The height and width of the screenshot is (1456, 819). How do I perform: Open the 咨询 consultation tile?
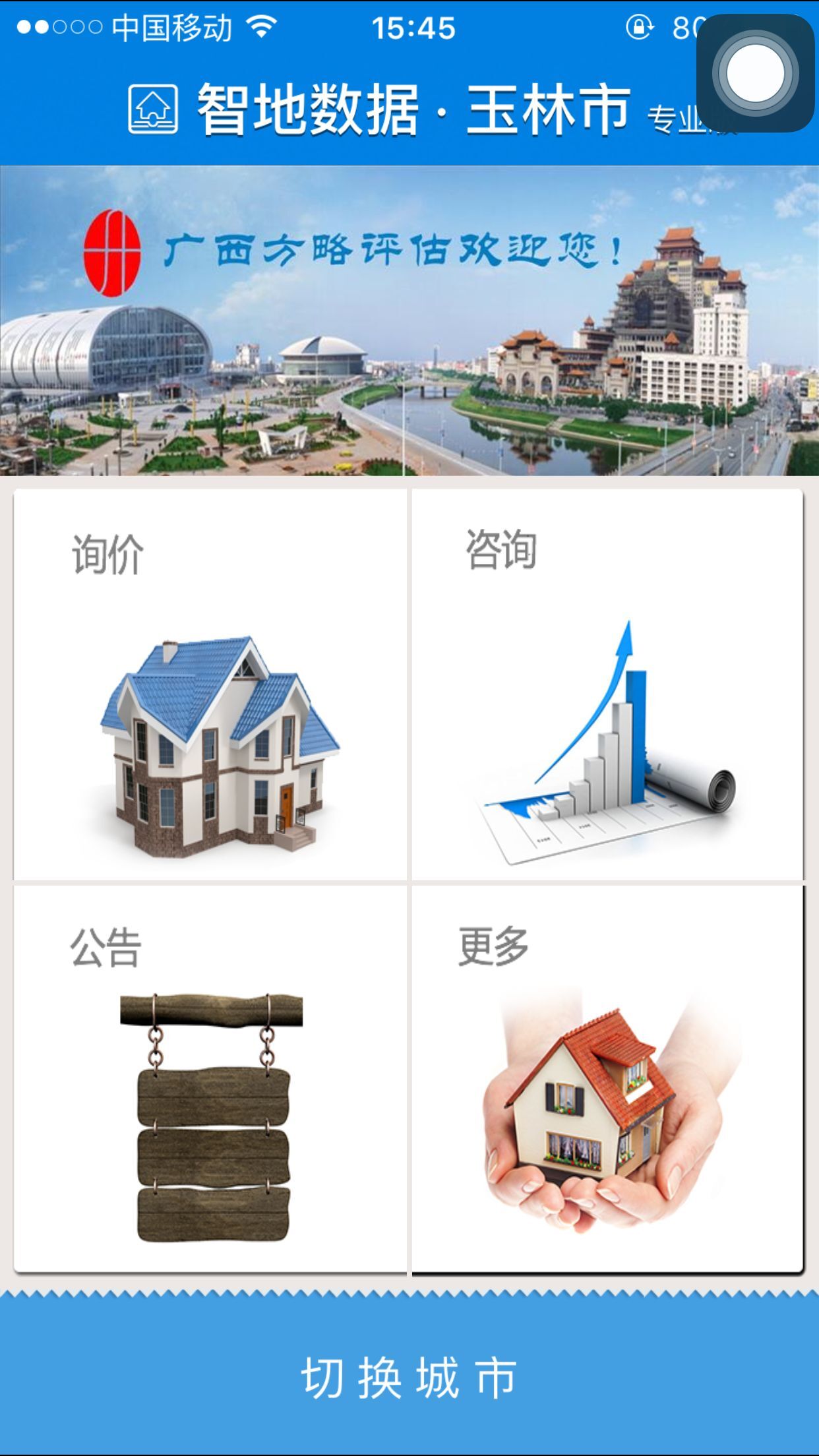click(x=607, y=684)
